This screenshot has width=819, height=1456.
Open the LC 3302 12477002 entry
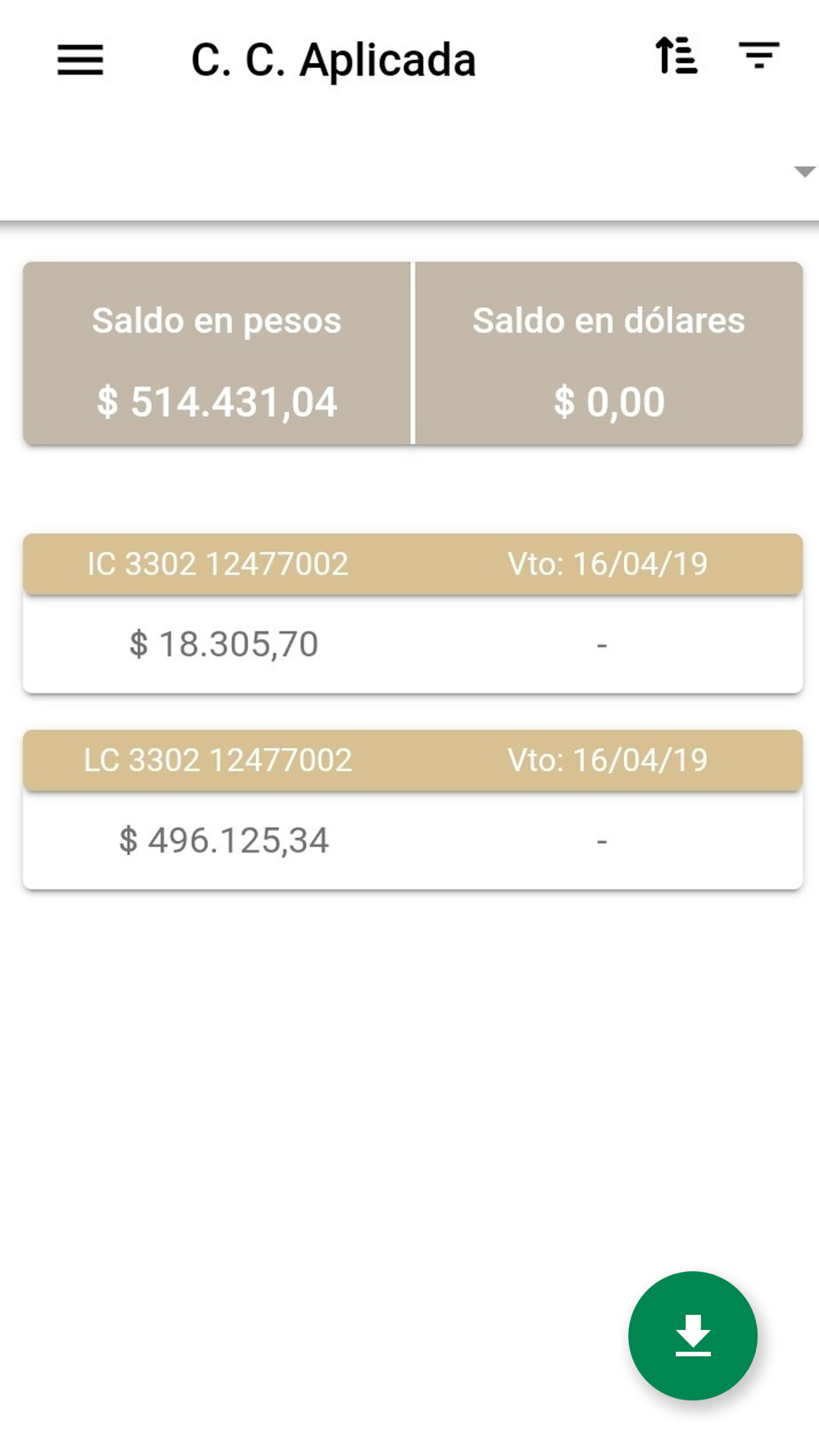tap(413, 810)
